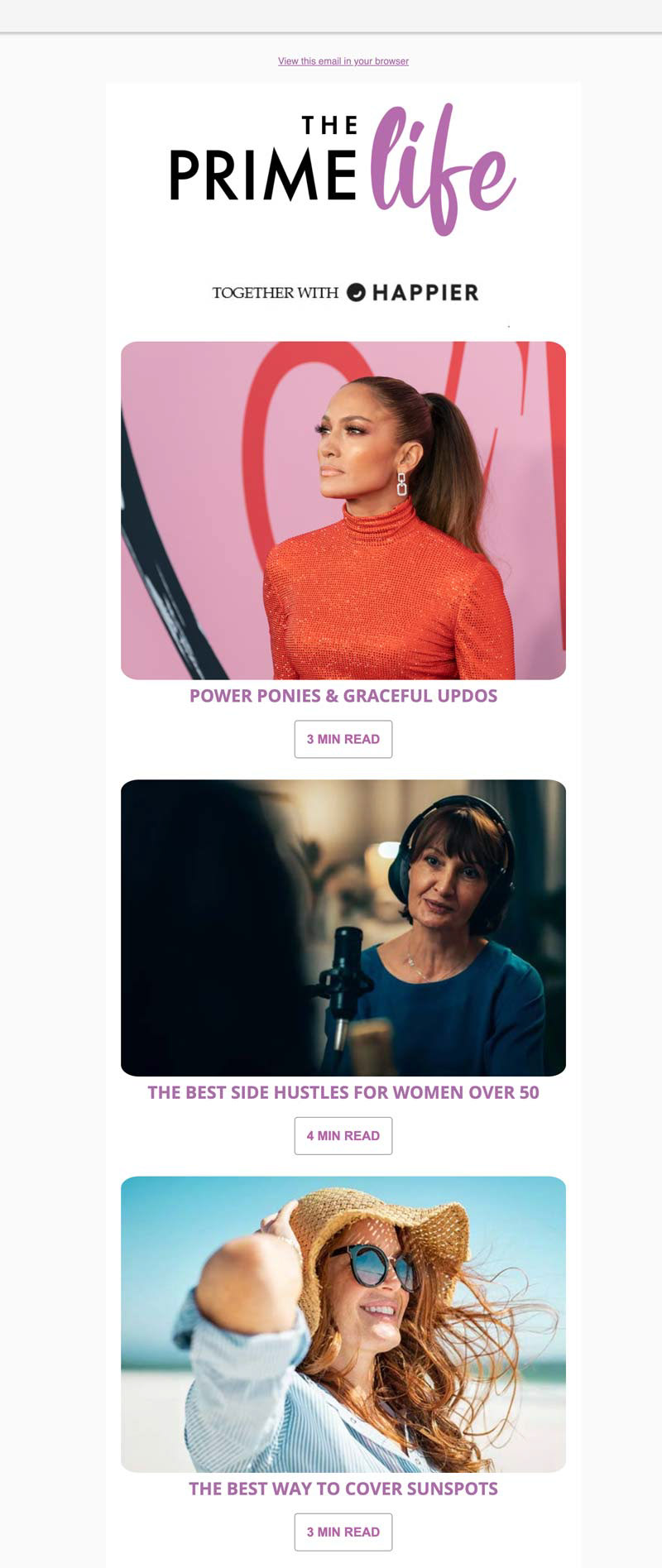Open the Power Ponies & Graceful Updos photo
Screen dimensions: 662x1568
pos(343,510)
